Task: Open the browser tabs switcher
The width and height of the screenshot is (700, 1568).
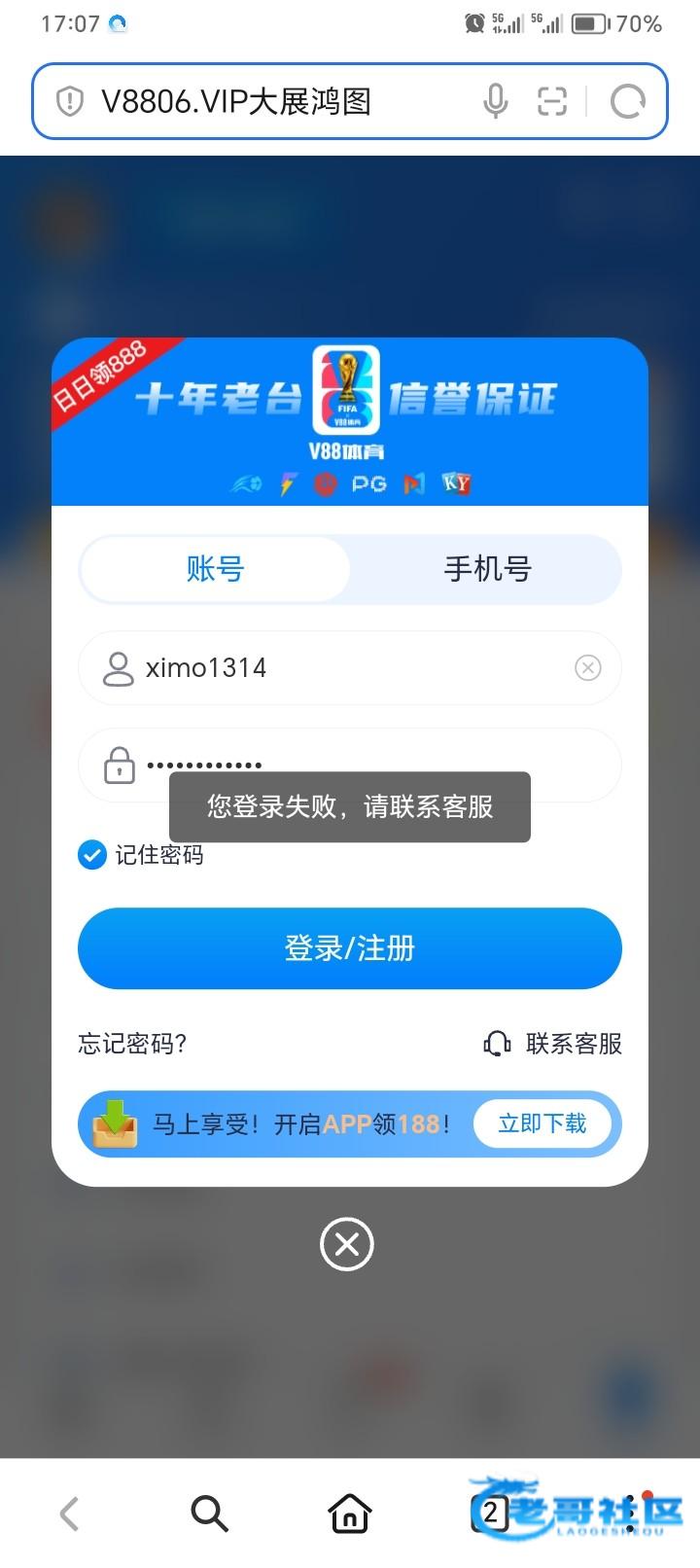Action: coord(491,1514)
